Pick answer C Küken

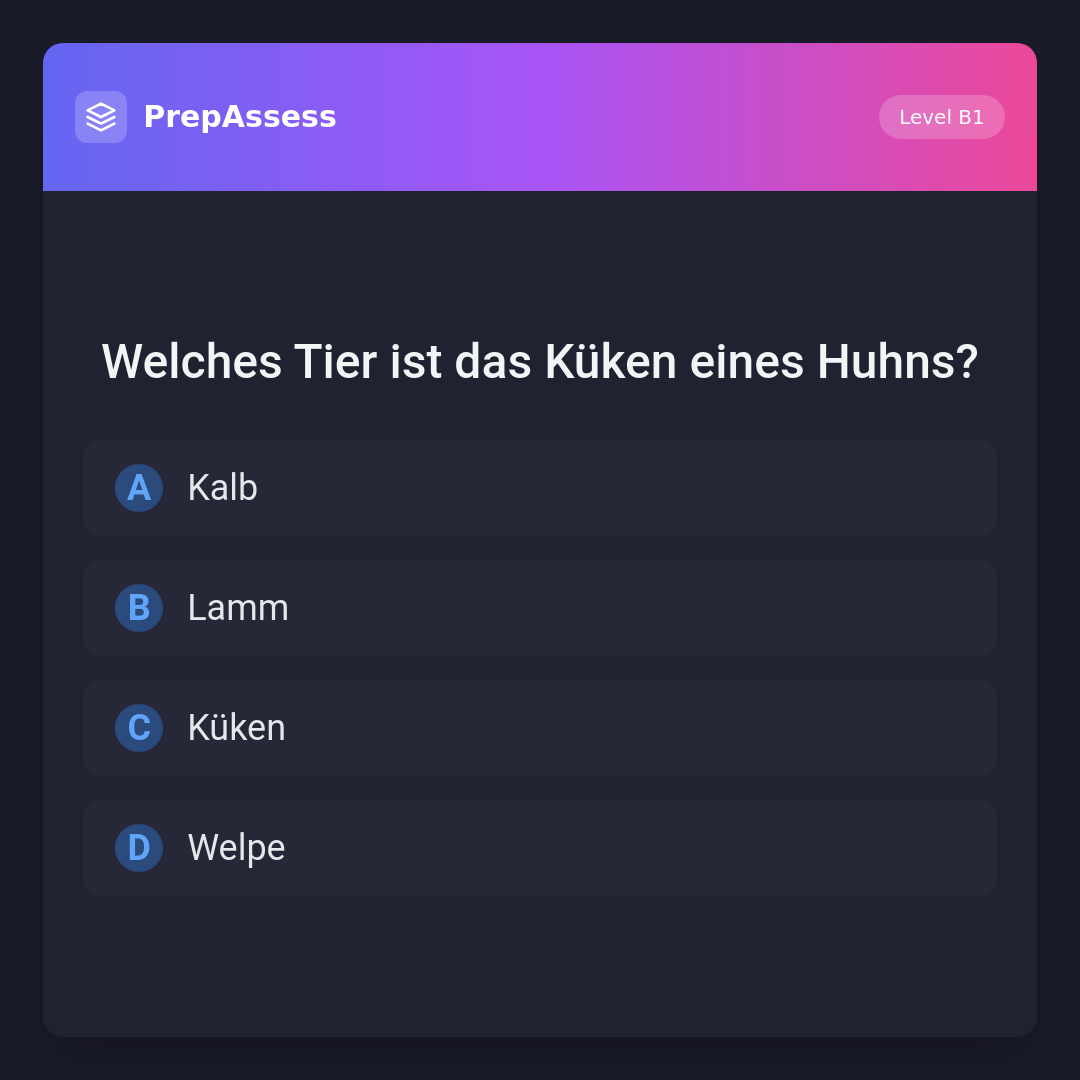tap(540, 728)
